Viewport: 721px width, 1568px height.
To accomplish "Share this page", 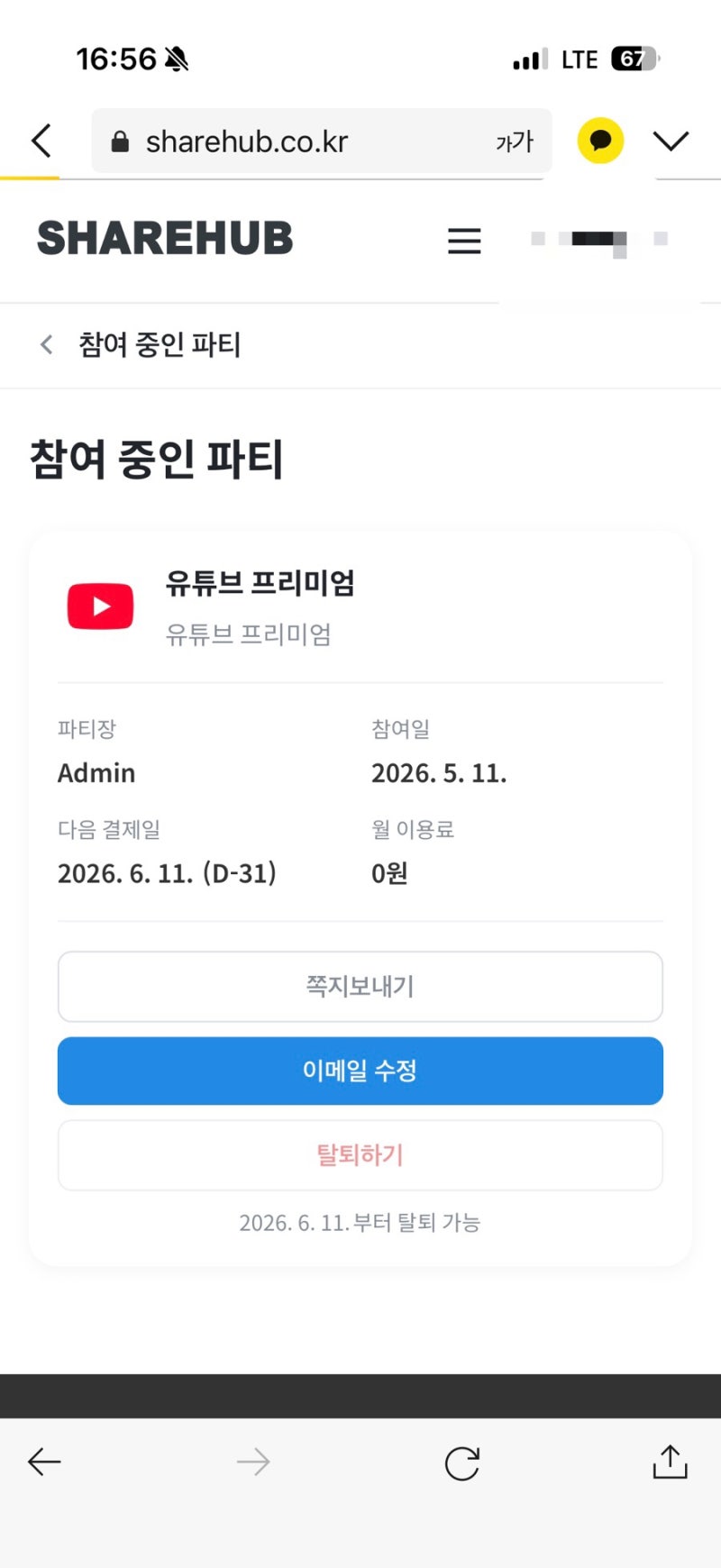I will pyautogui.click(x=670, y=1462).
